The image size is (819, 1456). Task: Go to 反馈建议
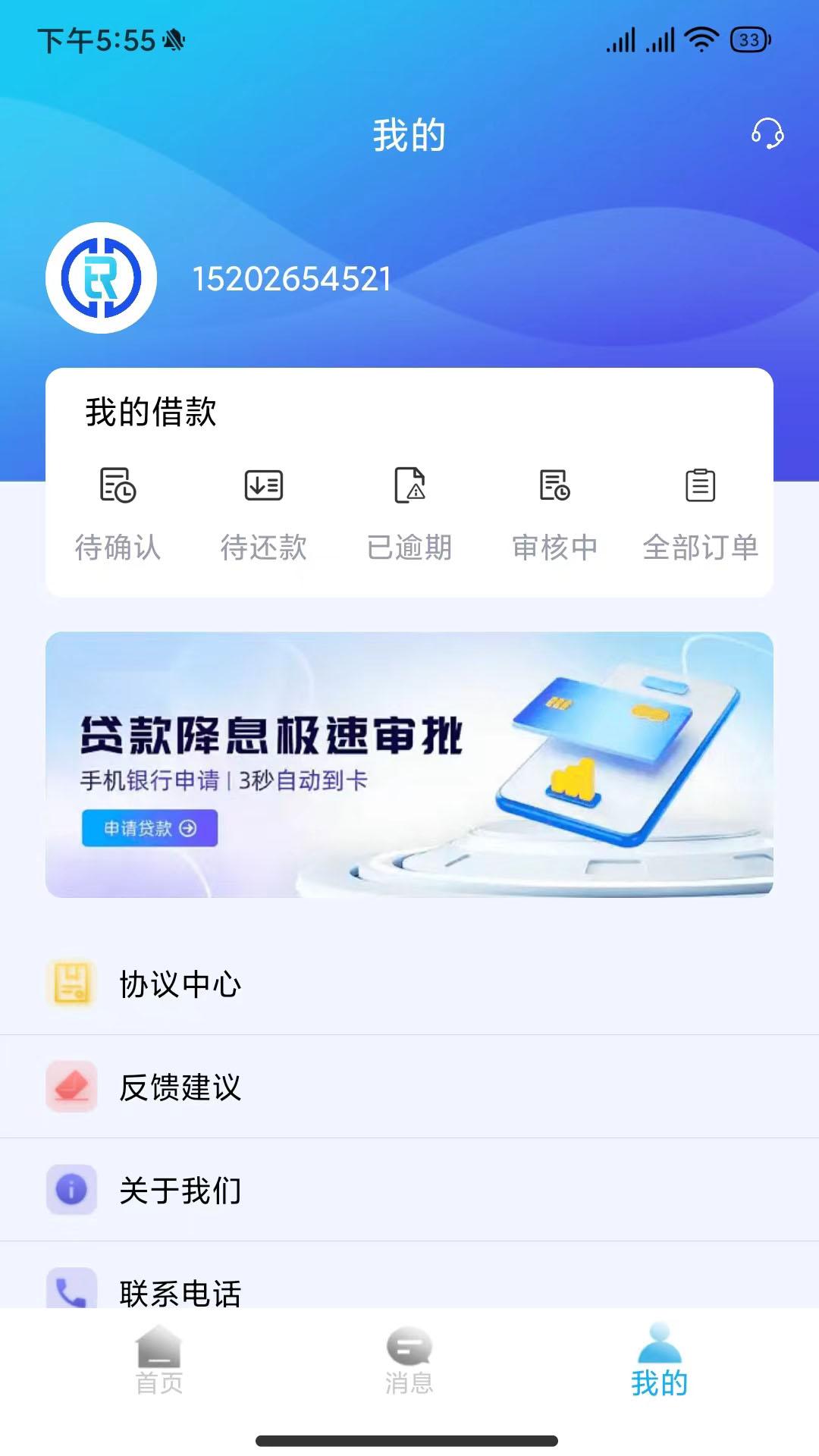pos(409,1087)
